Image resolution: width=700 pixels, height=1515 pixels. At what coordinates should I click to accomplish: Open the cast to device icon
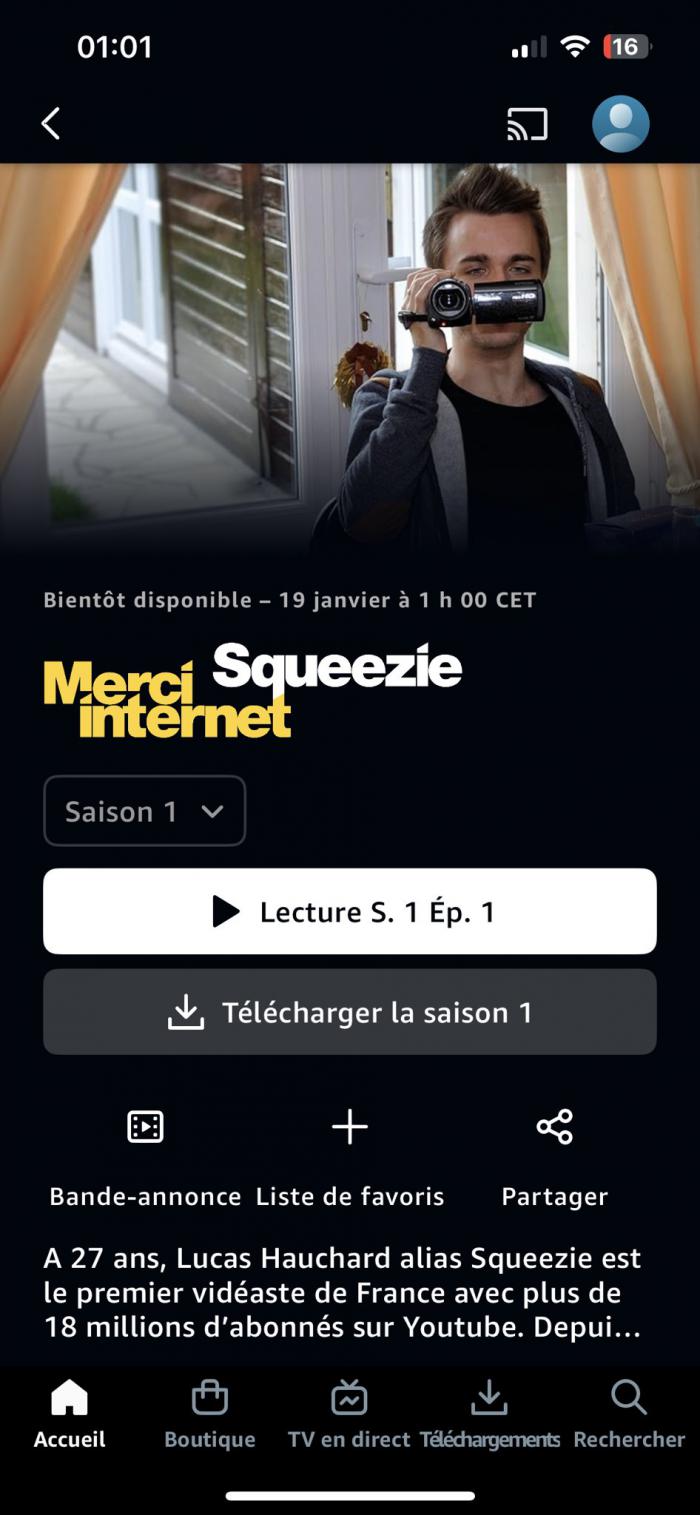(x=527, y=124)
